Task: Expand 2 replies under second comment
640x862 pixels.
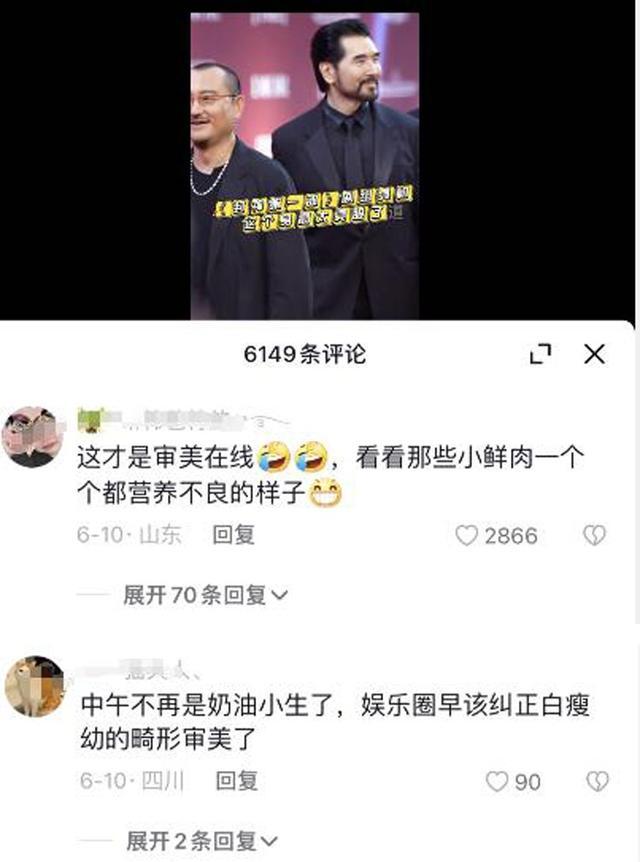Action: [x=201, y=842]
